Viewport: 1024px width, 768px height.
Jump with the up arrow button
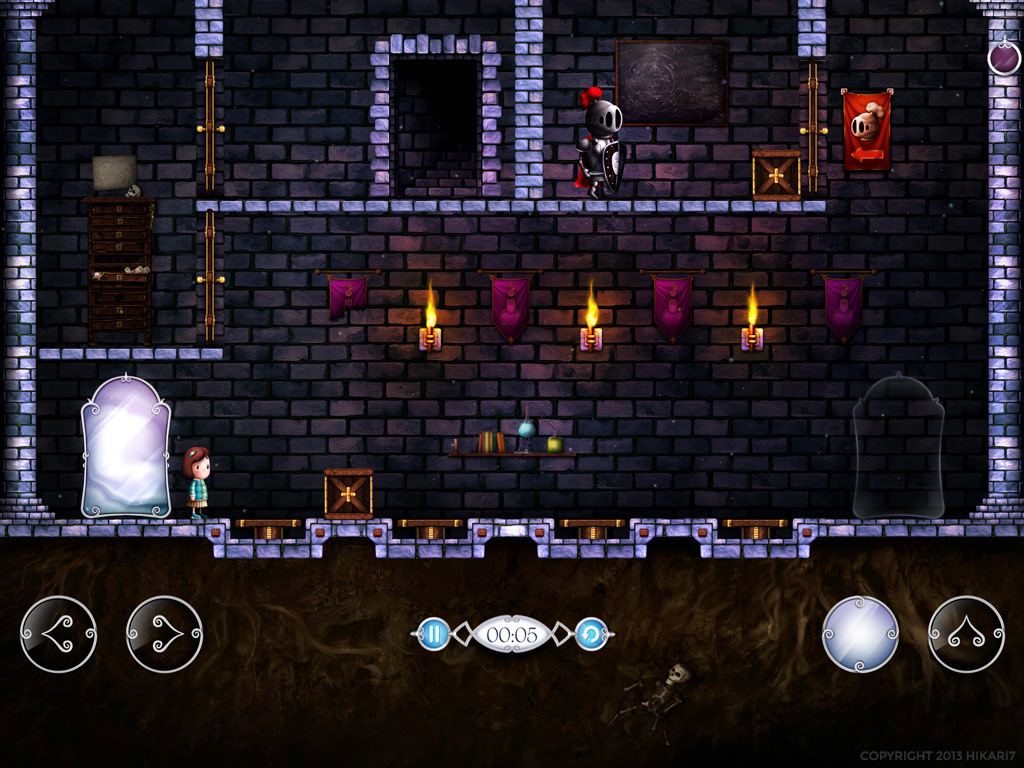[x=966, y=634]
